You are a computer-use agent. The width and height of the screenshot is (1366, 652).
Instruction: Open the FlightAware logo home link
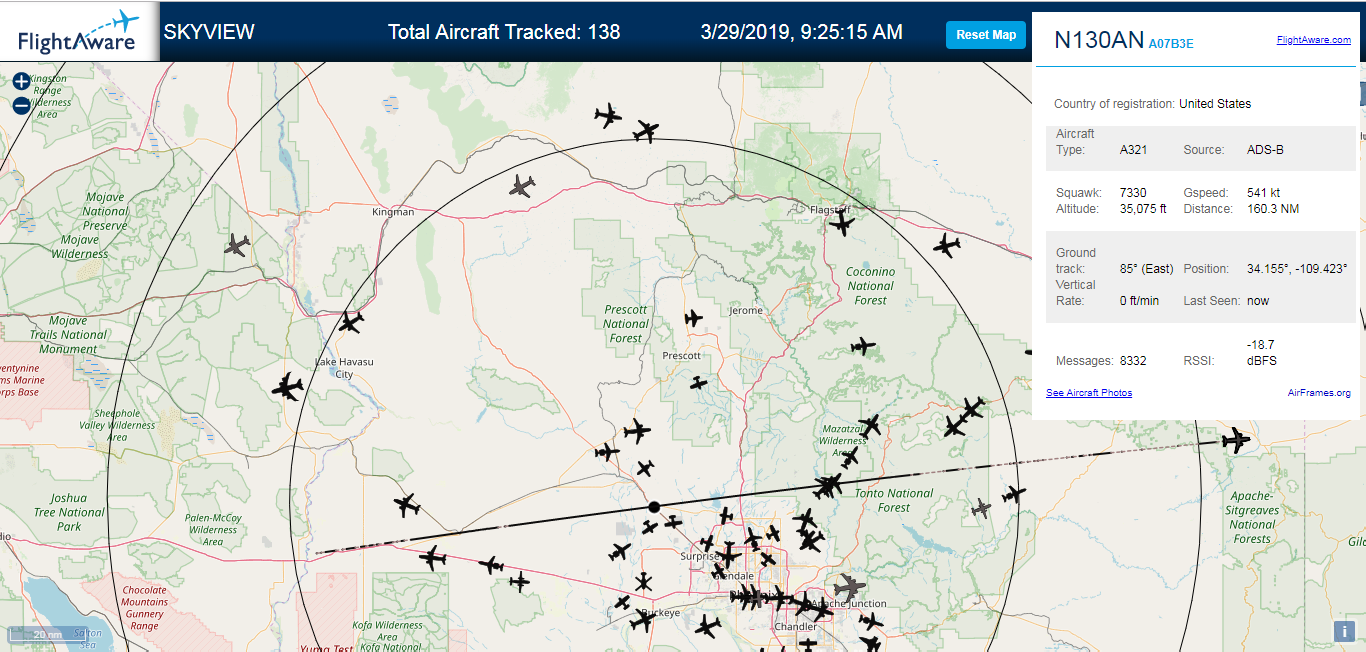(x=78, y=32)
